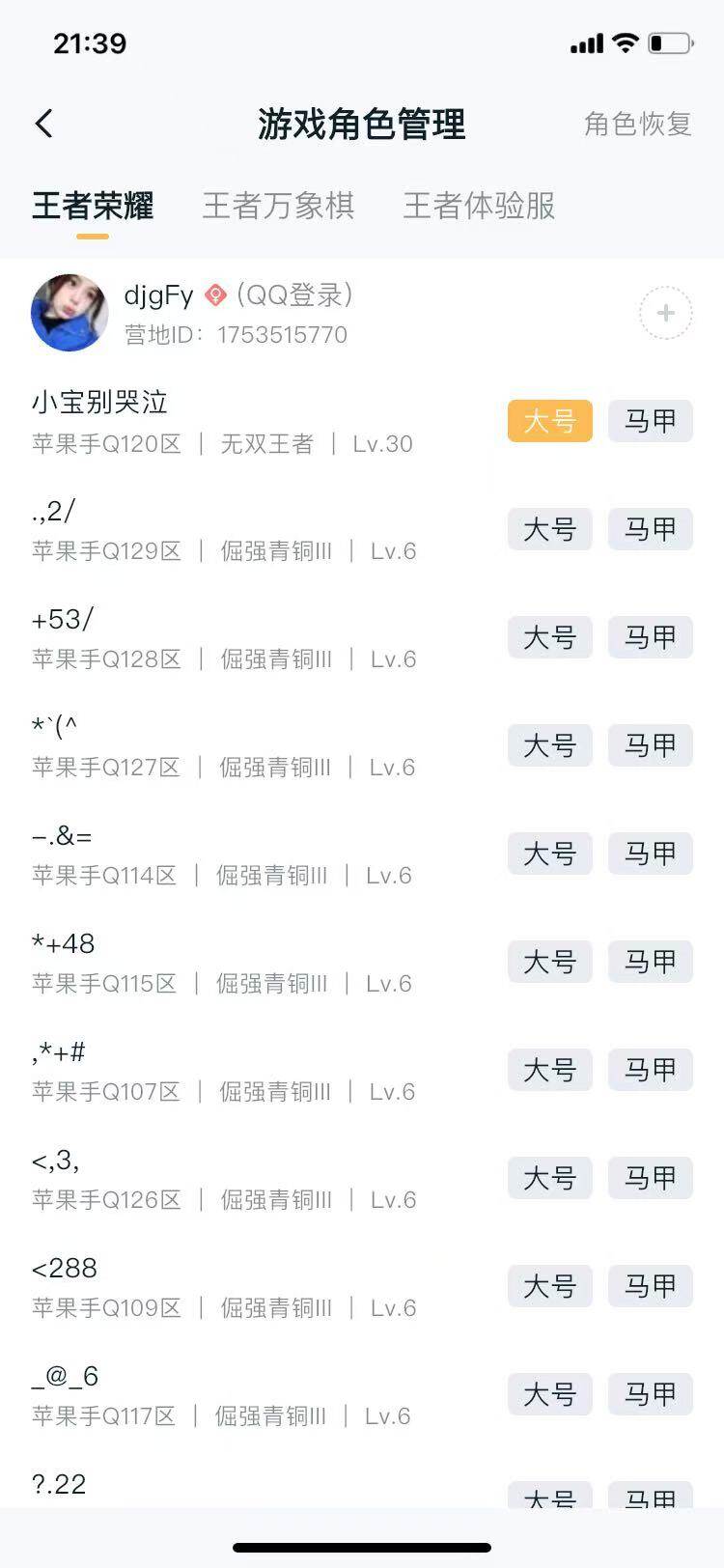This screenshot has height=1568, width=724.
Task: Mark the Q107区 role as 马甲
Action: pyautogui.click(x=650, y=1070)
